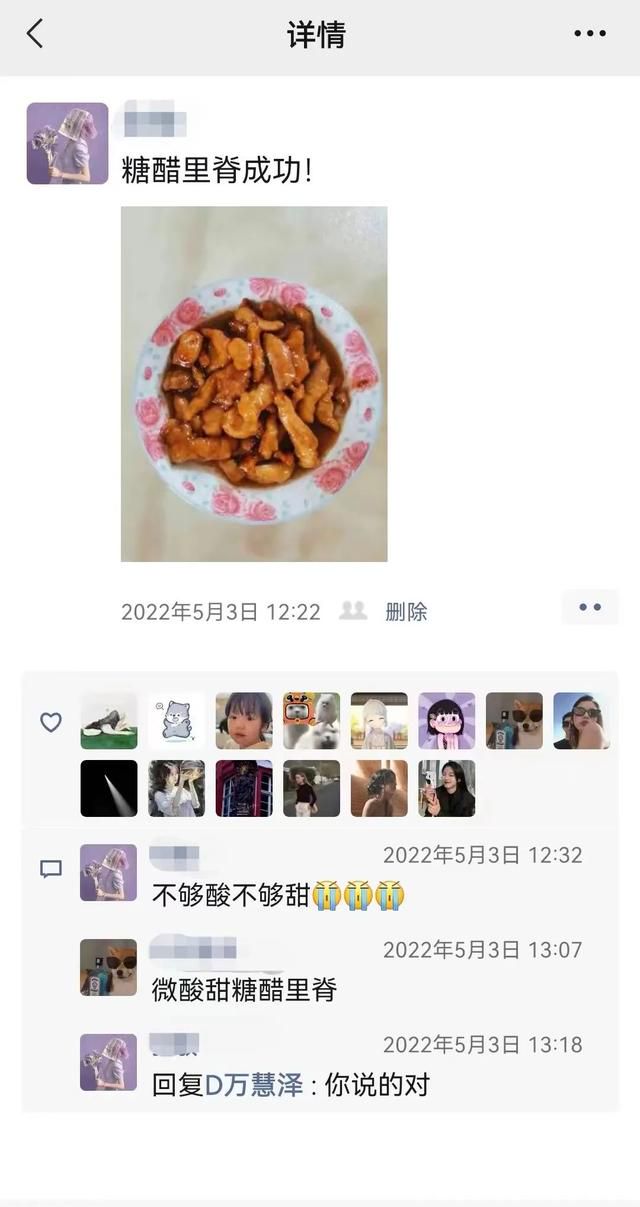640x1207 pixels.
Task: Open the purple-haired cartoon avatar in likes
Action: click(446, 720)
